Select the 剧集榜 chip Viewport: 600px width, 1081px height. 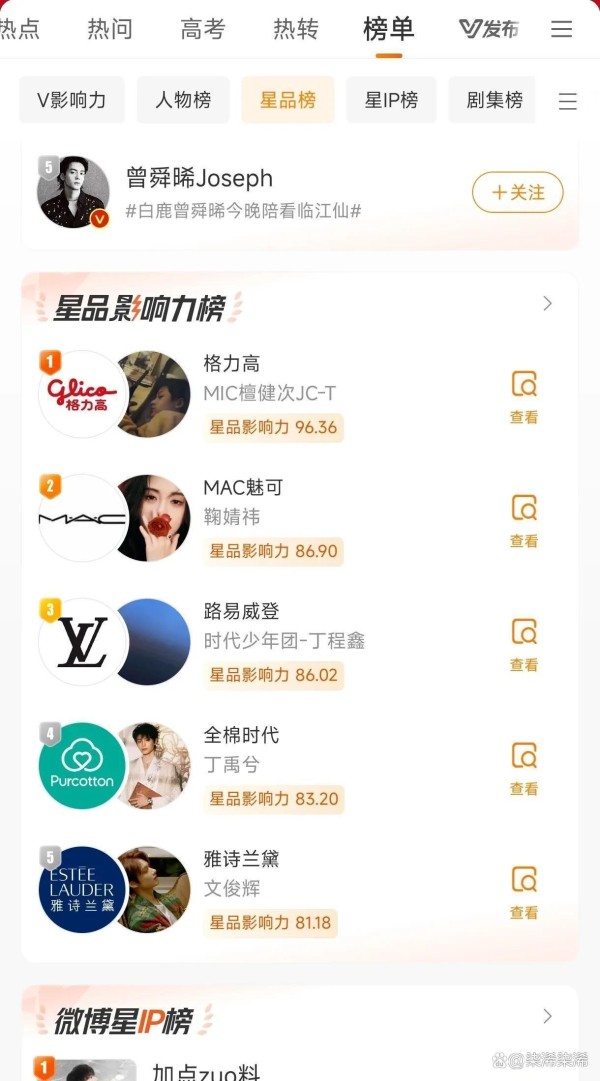point(494,100)
